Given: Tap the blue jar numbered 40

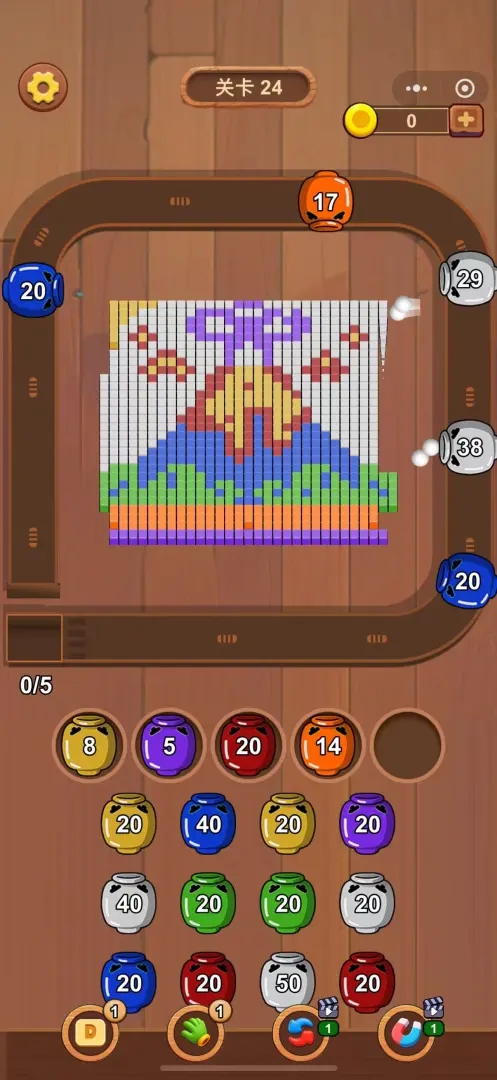Looking at the screenshot, I should 208,824.
